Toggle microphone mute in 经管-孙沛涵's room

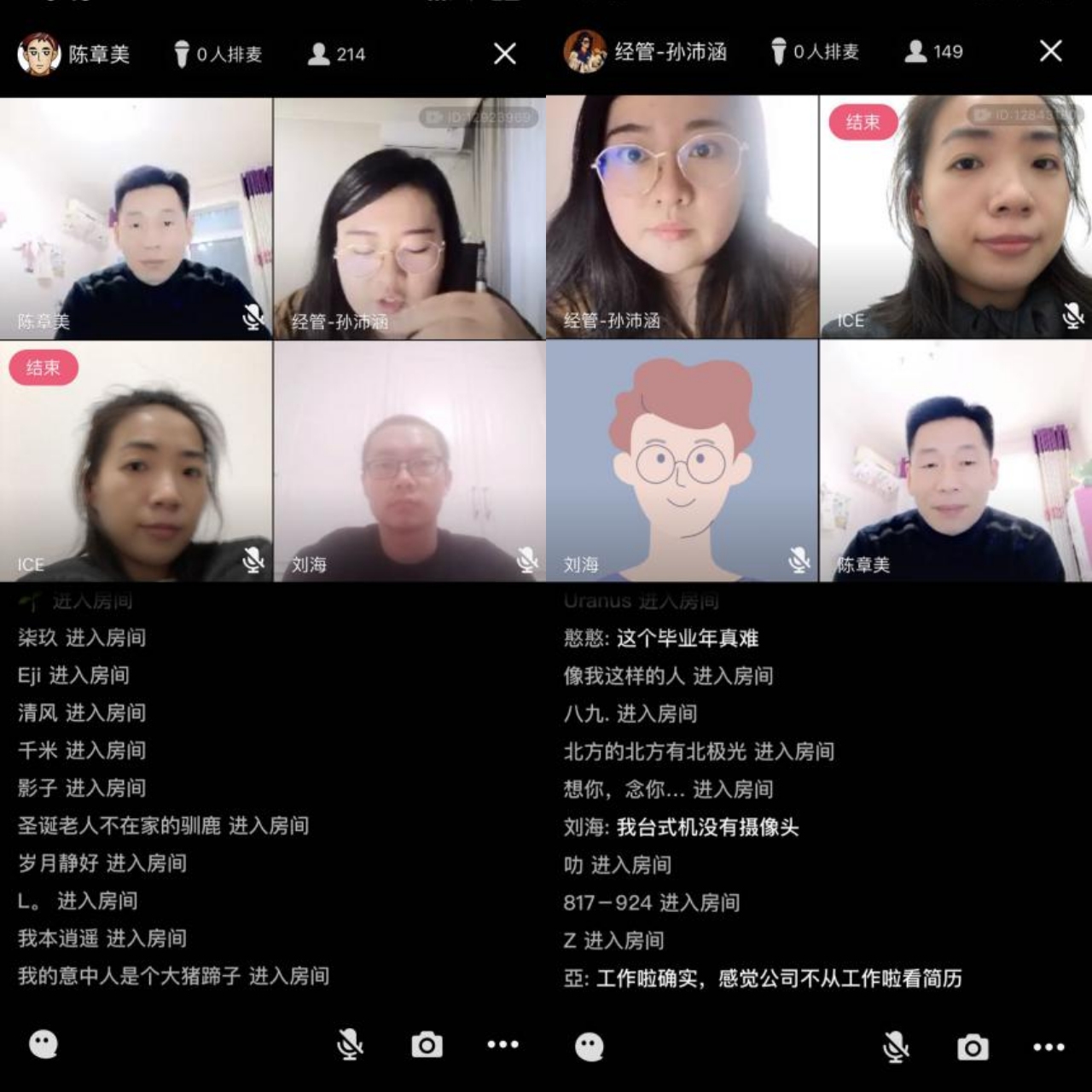895,1047
